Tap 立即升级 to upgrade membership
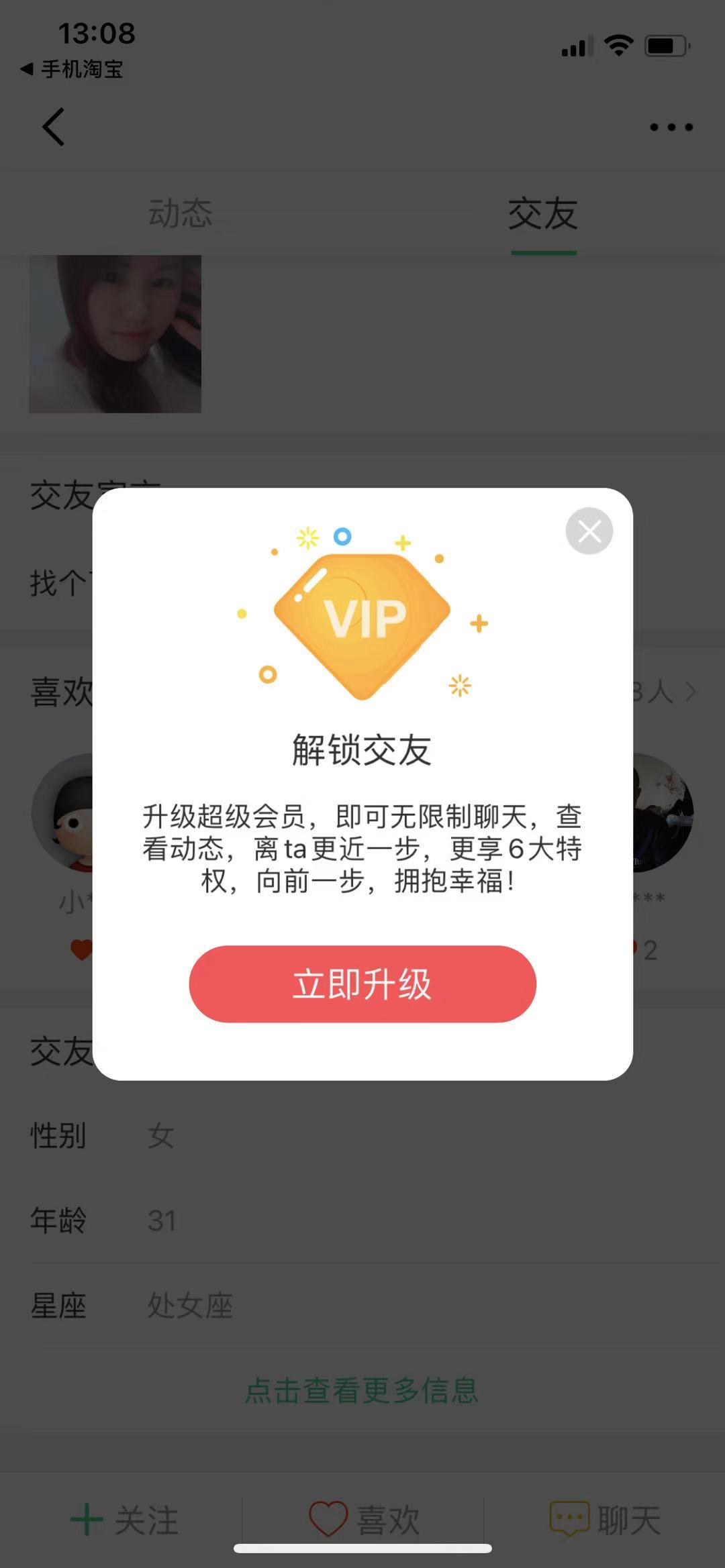Screen dimensions: 725x1568 tap(362, 984)
